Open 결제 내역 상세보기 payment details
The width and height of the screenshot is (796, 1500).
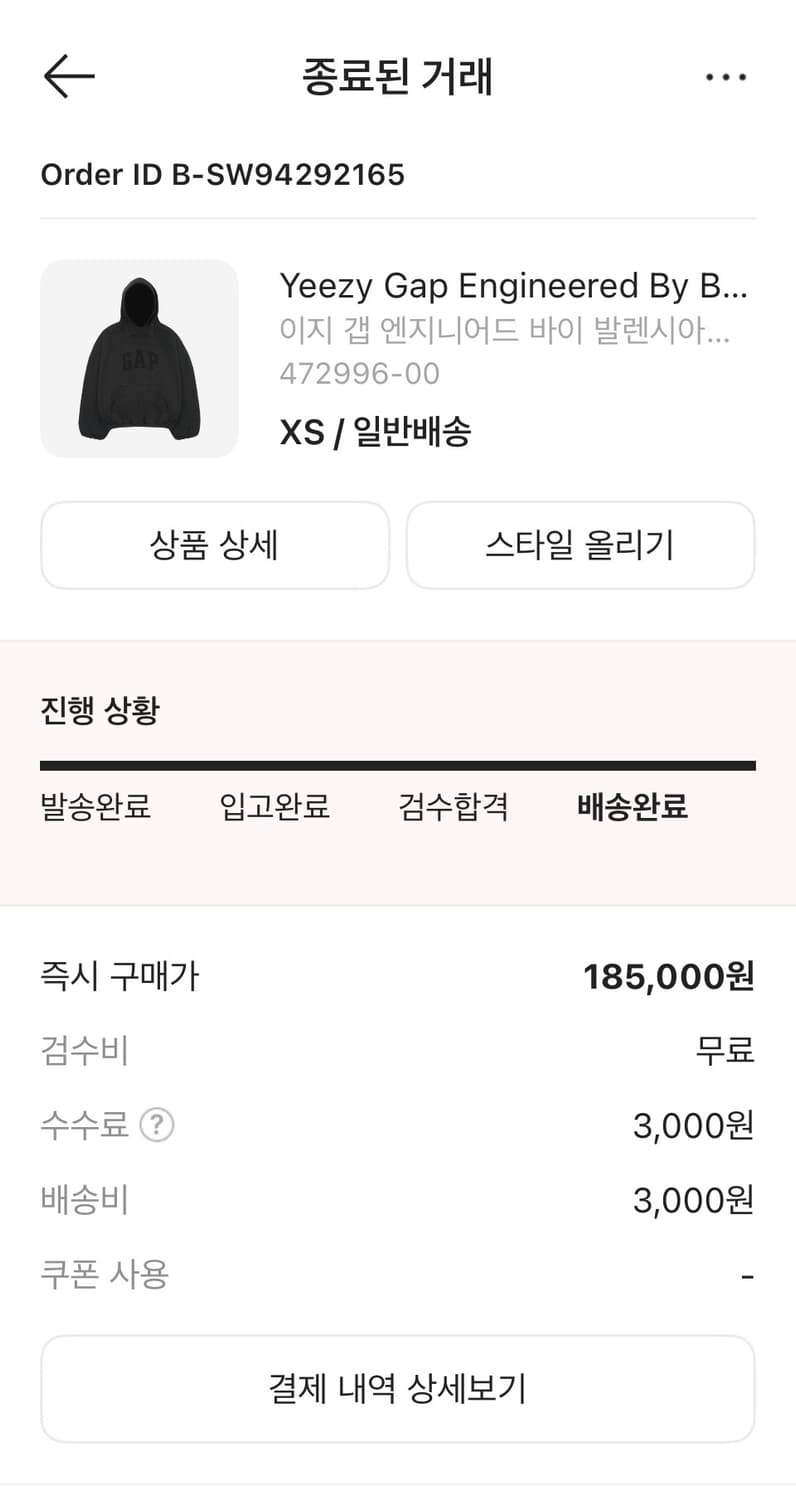click(398, 1388)
